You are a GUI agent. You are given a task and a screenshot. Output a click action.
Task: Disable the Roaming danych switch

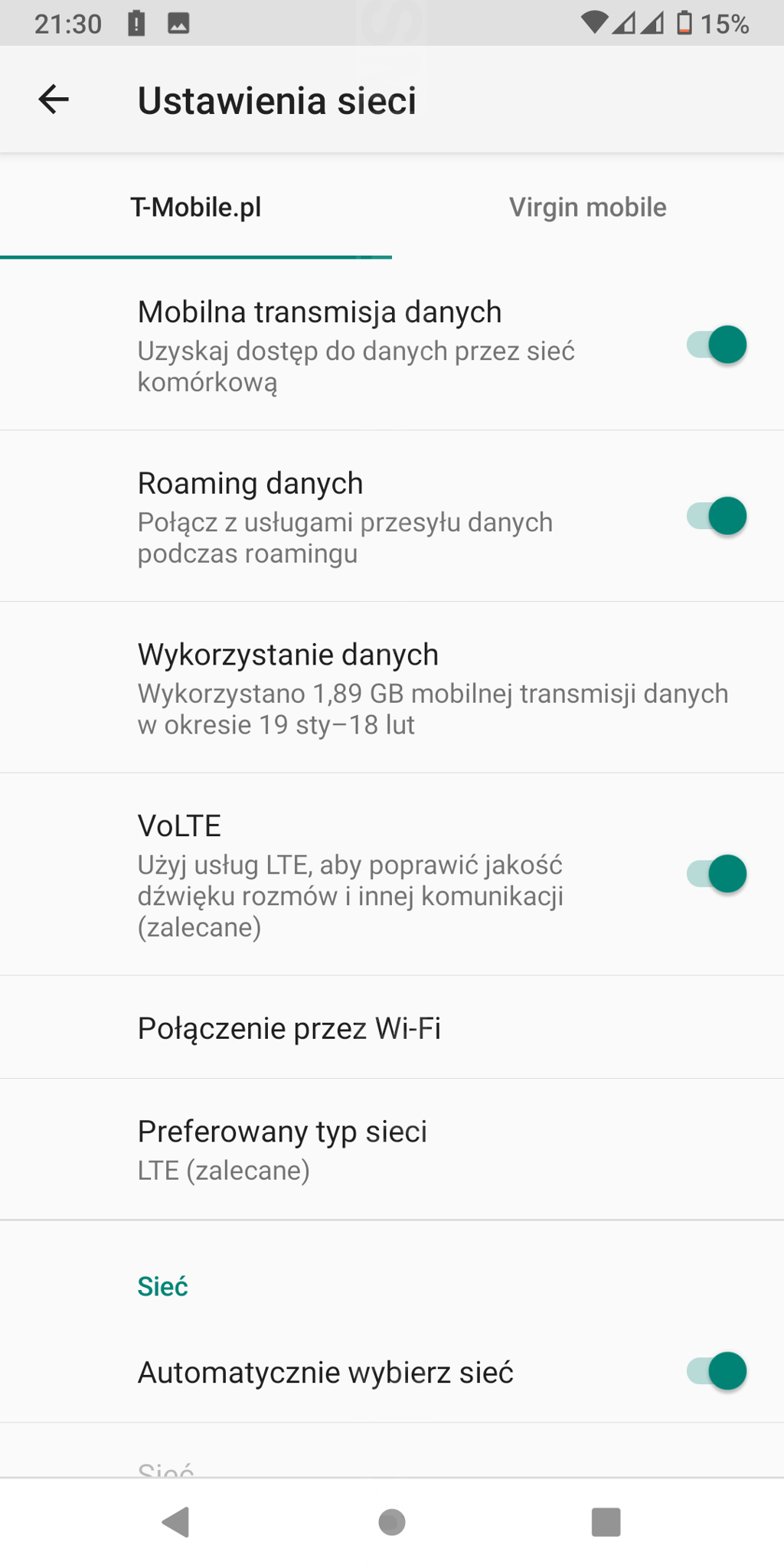[717, 516]
